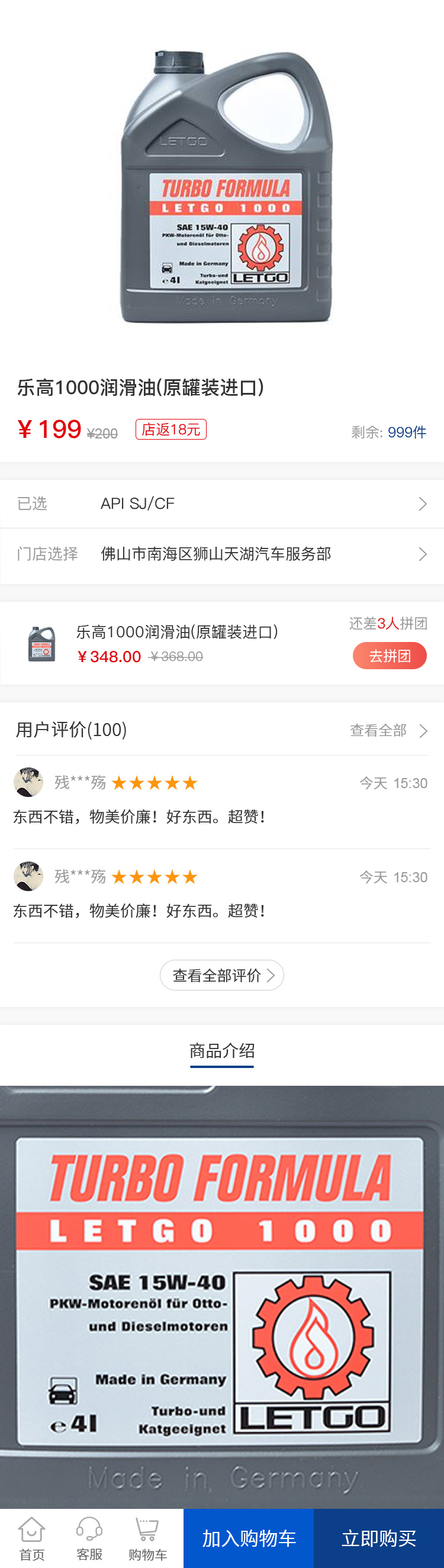Open the 门店选择 store selection row

point(221,554)
